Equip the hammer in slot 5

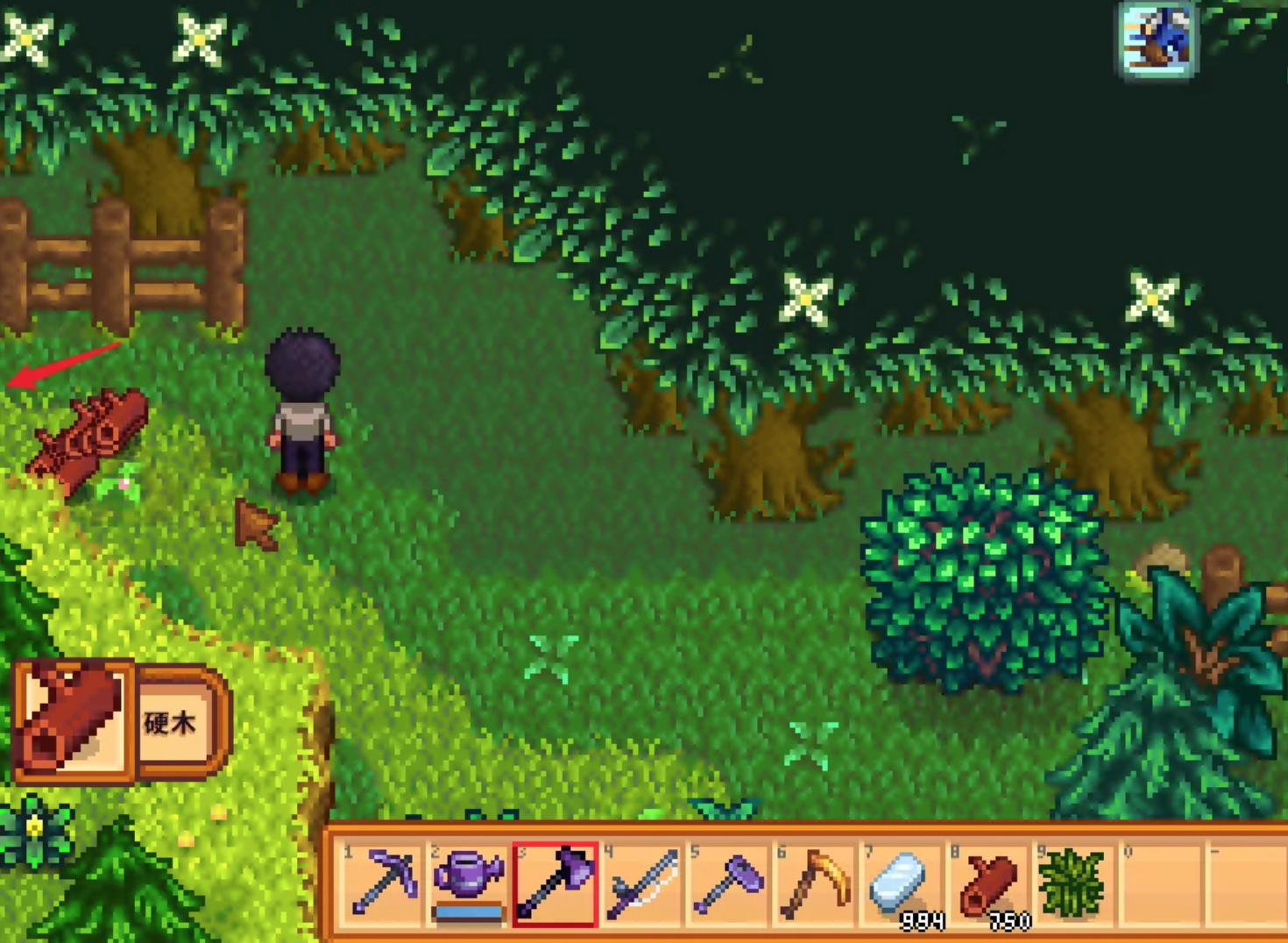pos(727,883)
